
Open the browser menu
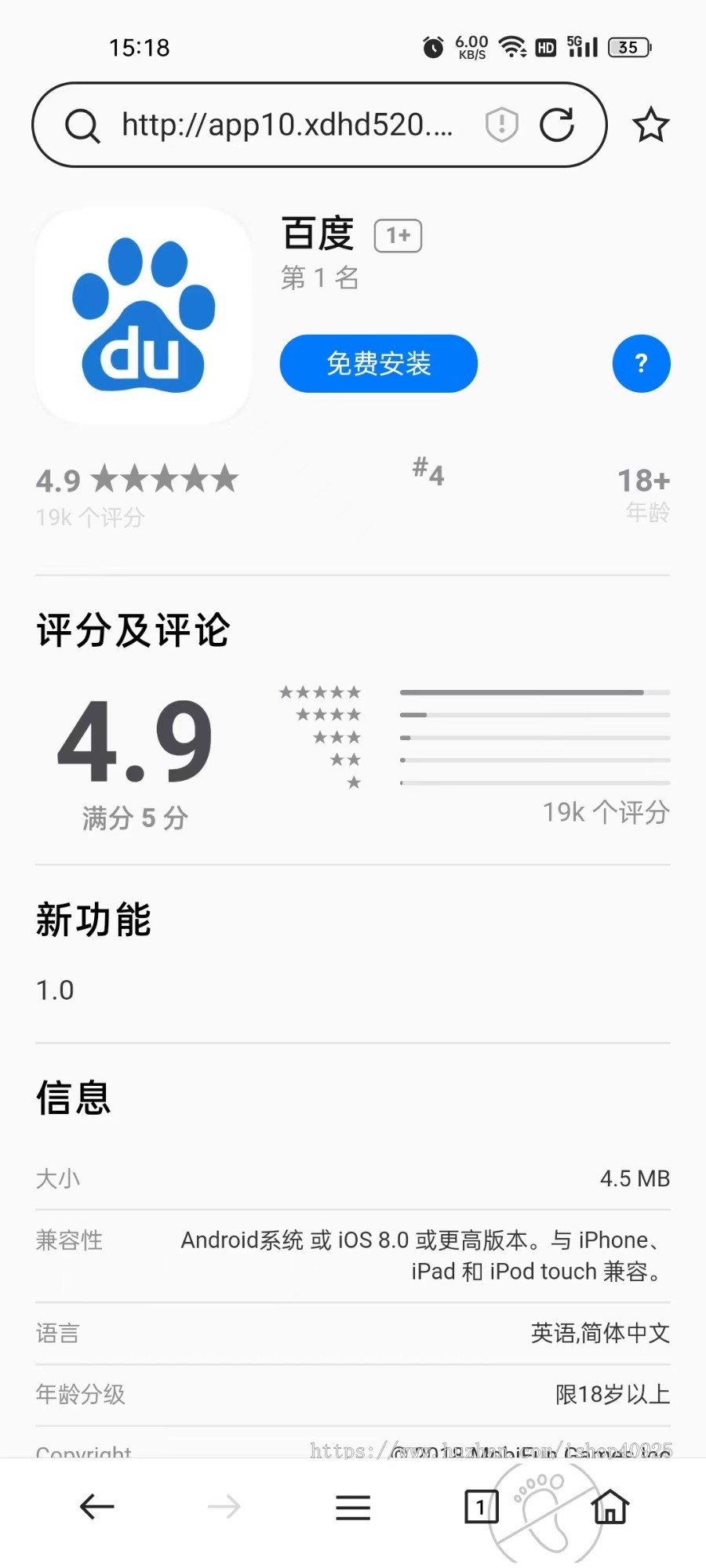(x=353, y=1507)
